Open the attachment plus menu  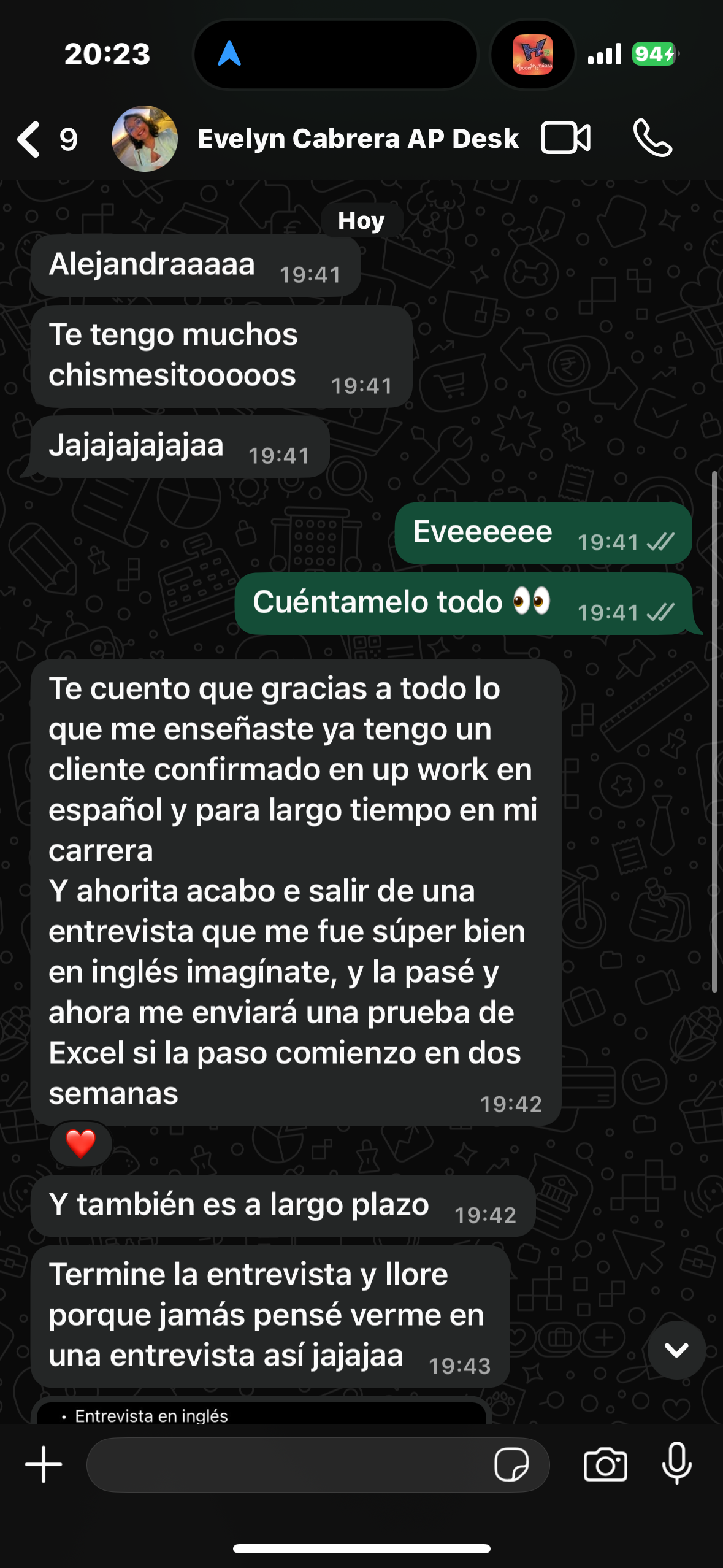click(x=44, y=1464)
